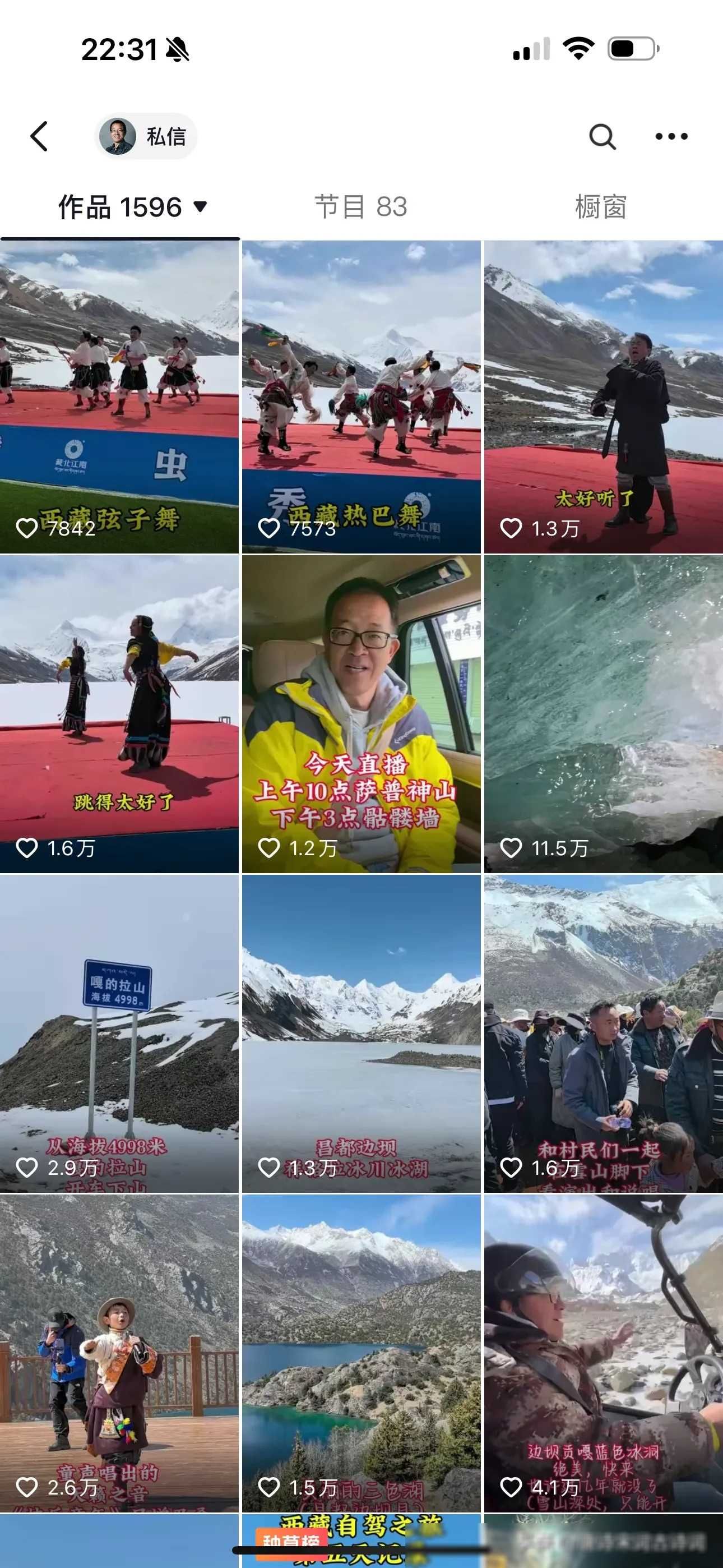Switch to the 节目 83 tab
This screenshot has width=723, height=1568.
(361, 207)
